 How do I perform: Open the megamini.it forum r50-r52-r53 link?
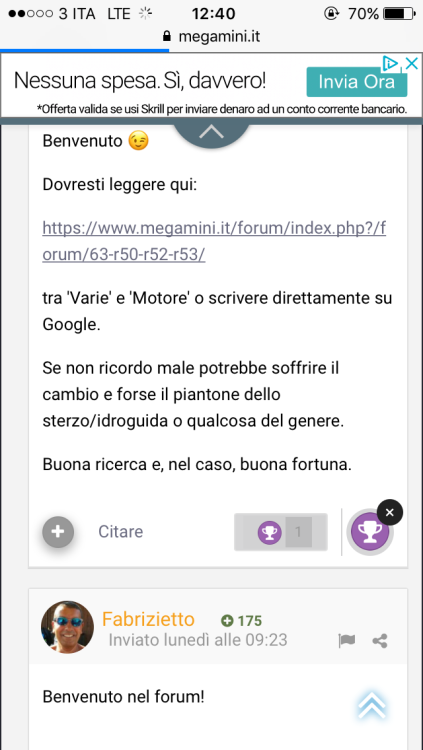[214, 242]
